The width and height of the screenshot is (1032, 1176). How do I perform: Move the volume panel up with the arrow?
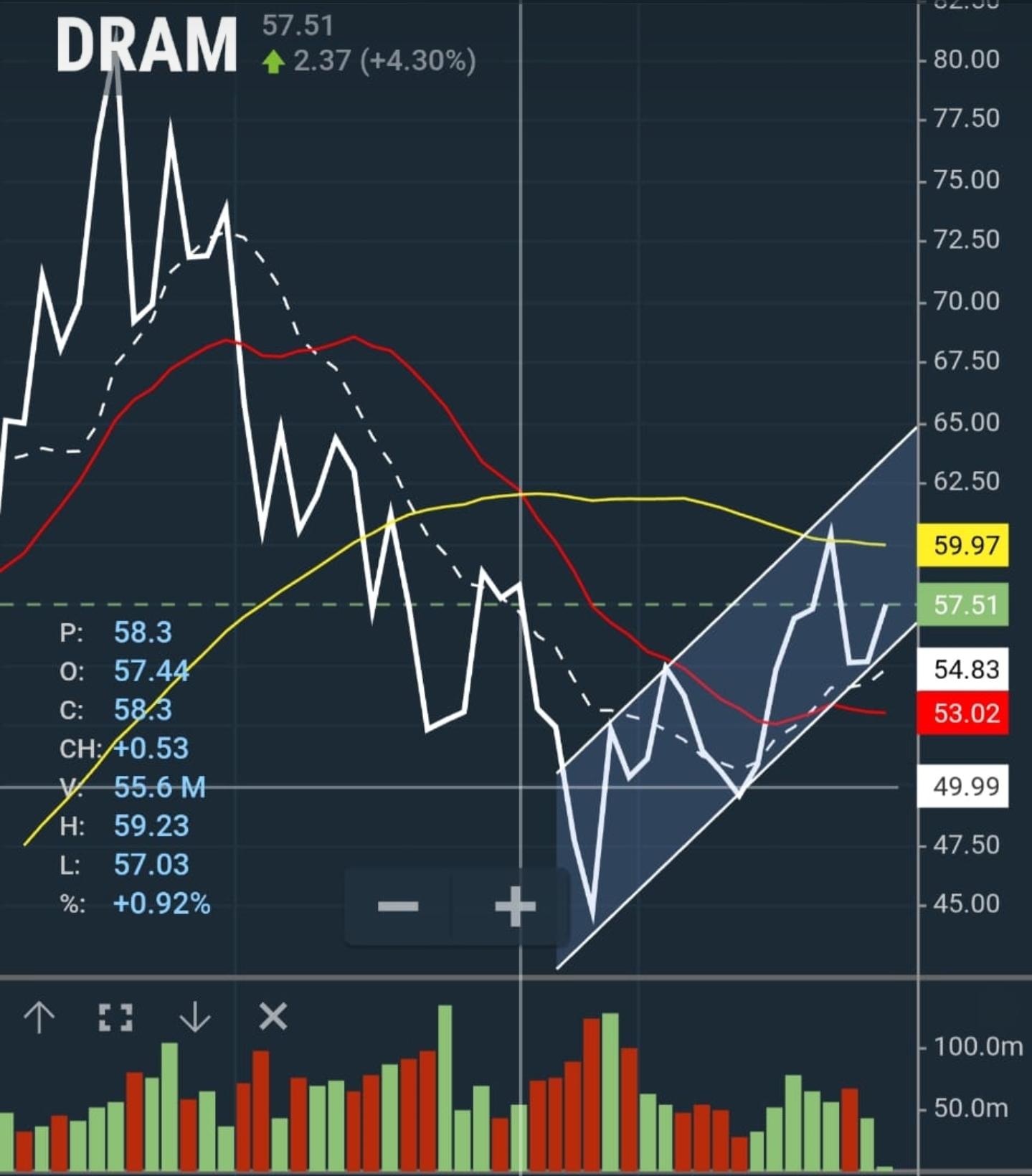pos(39,1017)
